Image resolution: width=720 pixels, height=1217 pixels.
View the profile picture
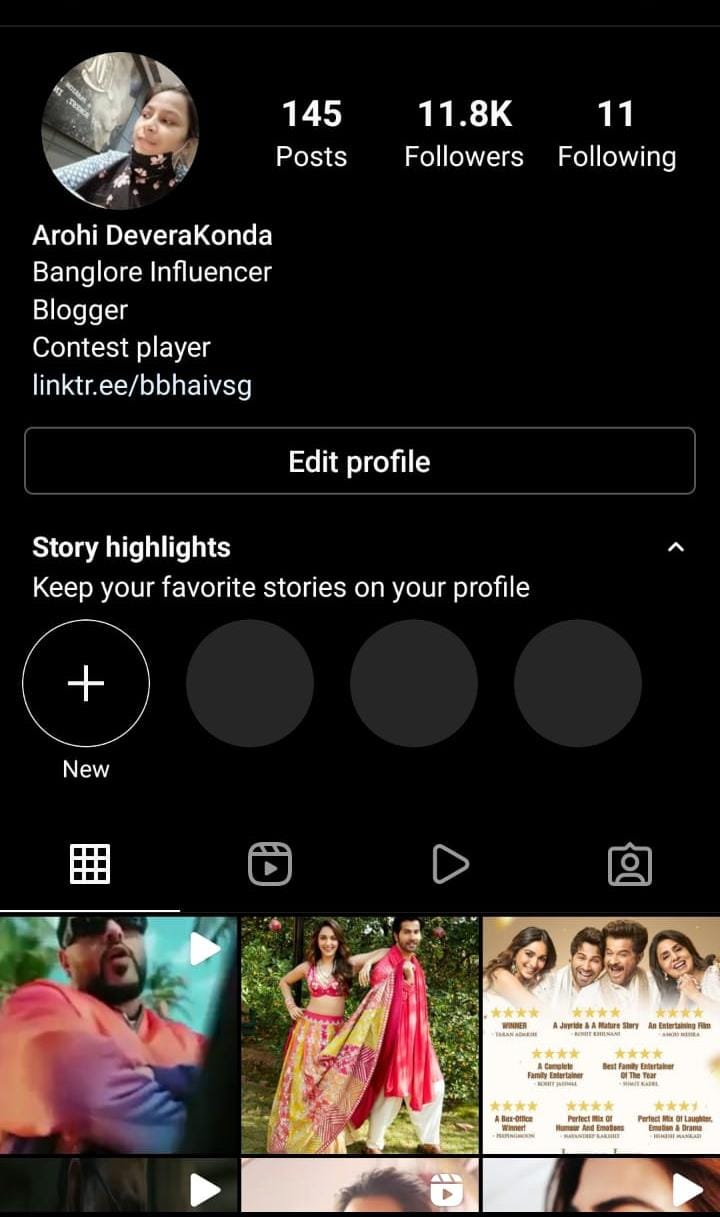[x=120, y=131]
